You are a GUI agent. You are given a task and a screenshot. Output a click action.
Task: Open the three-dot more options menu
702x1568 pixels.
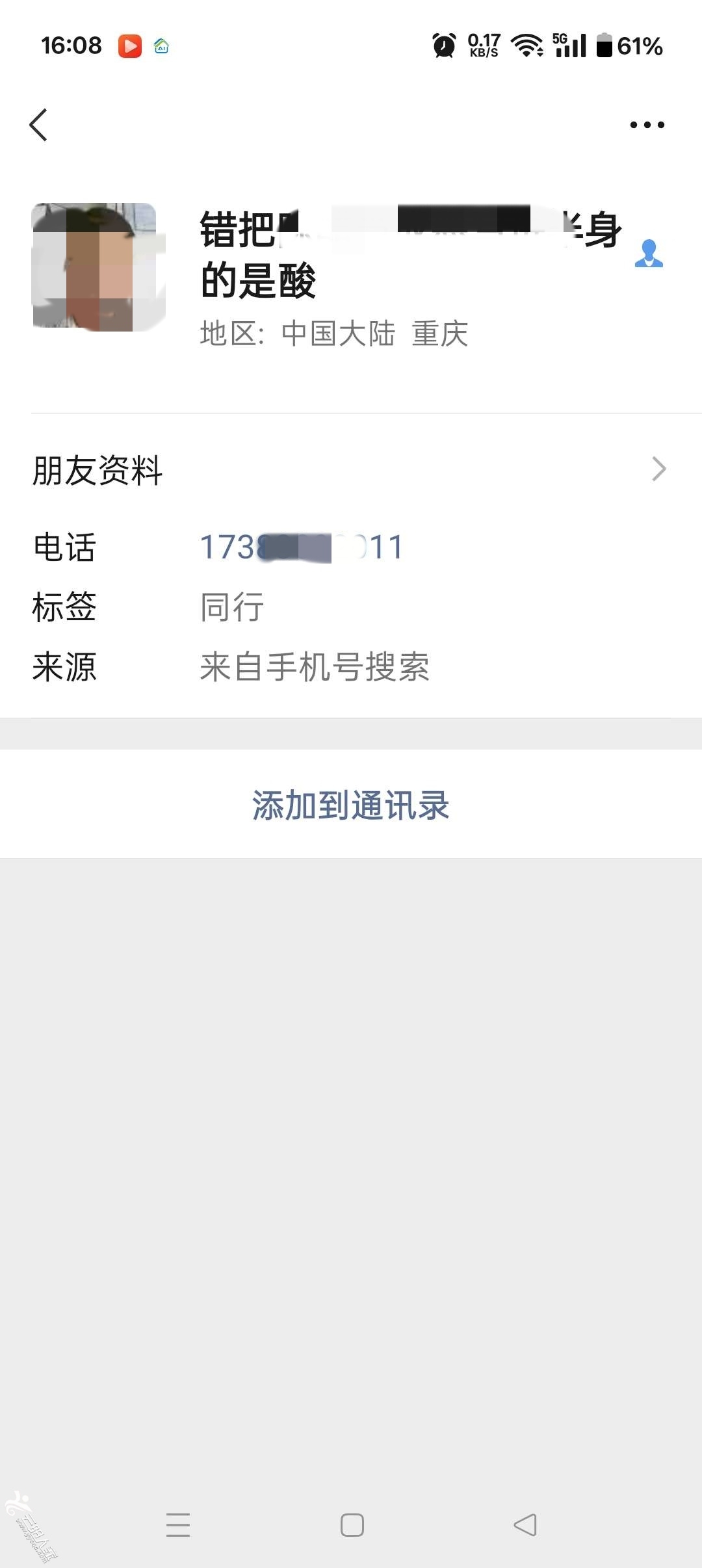point(647,125)
